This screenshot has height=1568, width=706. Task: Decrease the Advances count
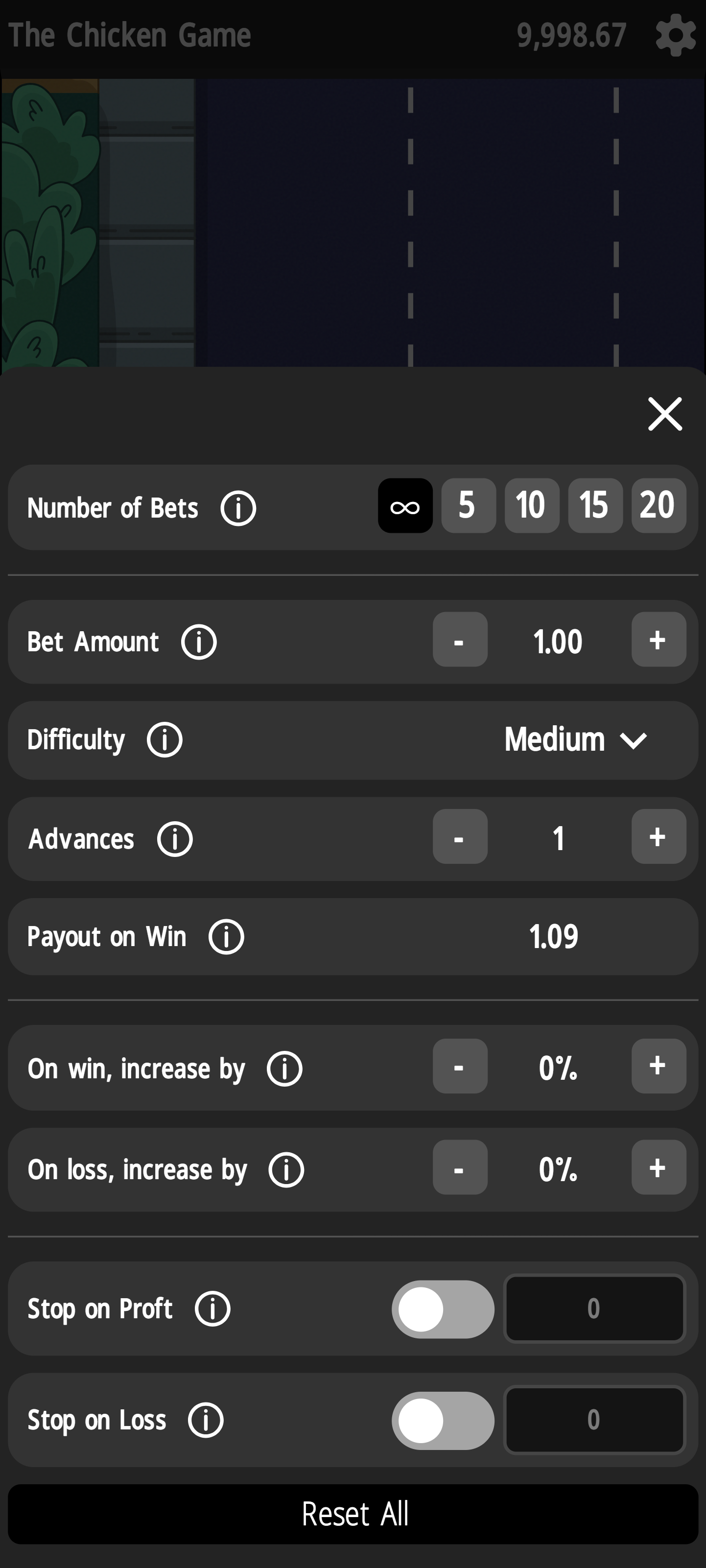(460, 836)
